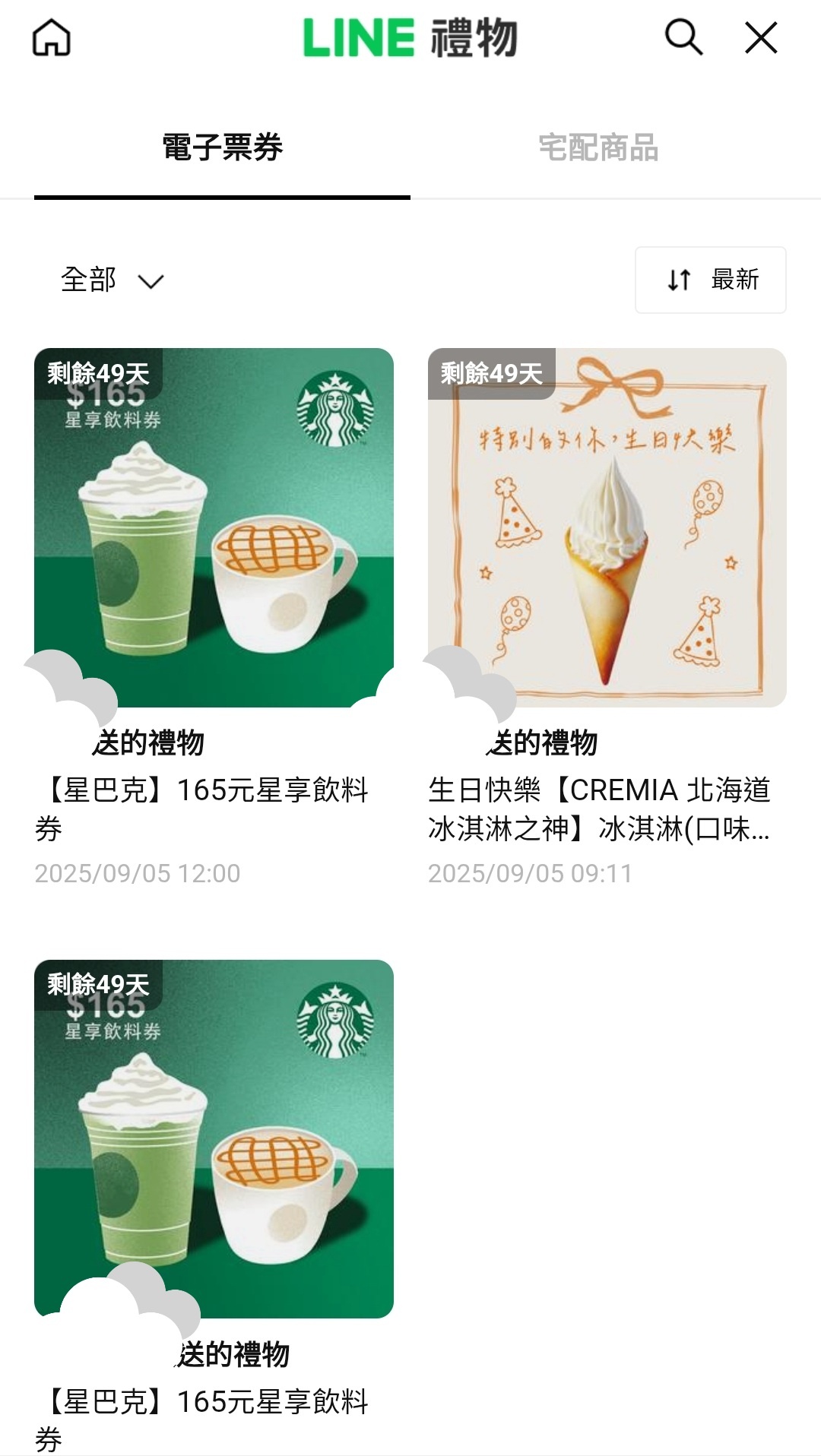Open the search magnifier icon
The height and width of the screenshot is (1456, 821).
click(683, 37)
